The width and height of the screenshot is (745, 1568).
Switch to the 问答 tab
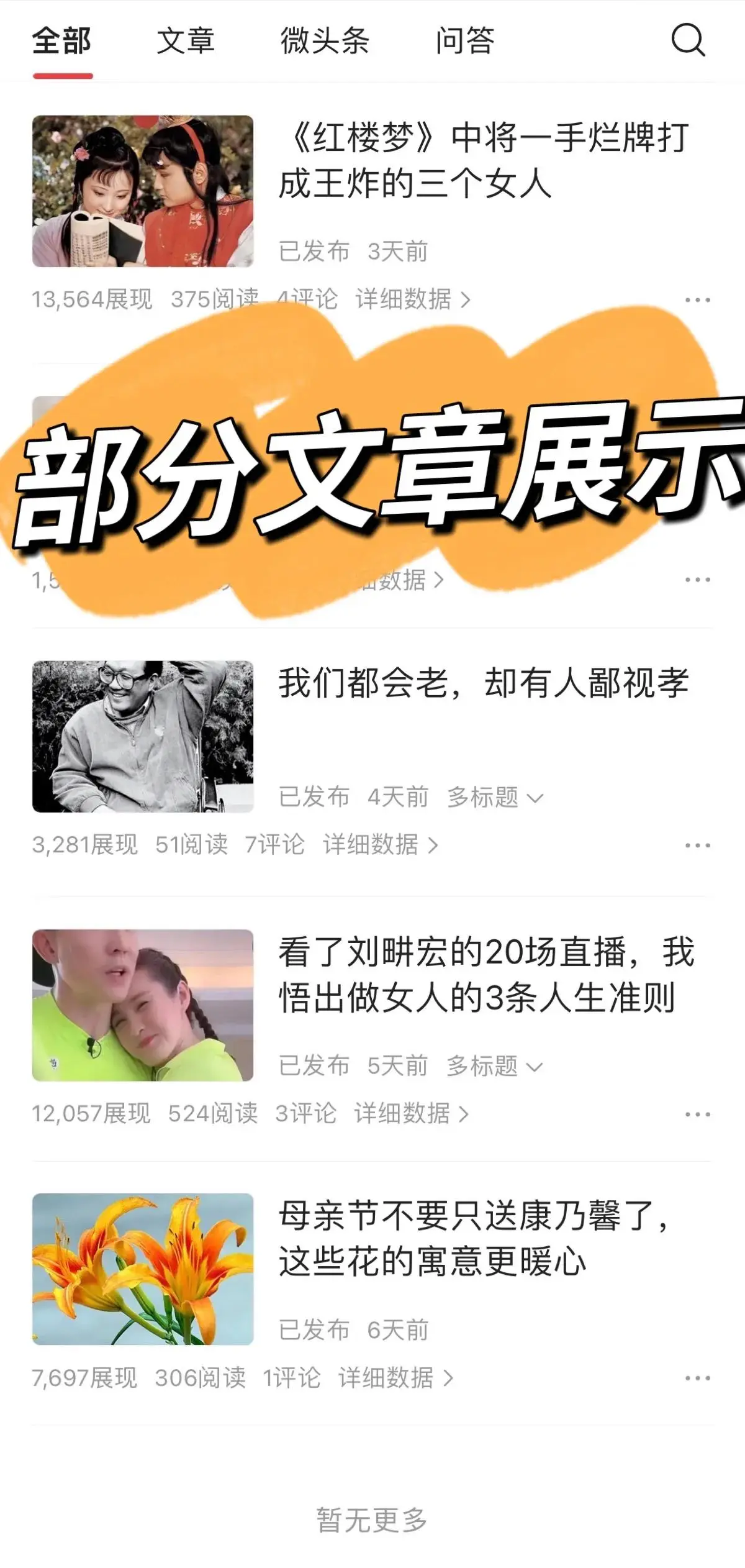pyautogui.click(x=465, y=41)
